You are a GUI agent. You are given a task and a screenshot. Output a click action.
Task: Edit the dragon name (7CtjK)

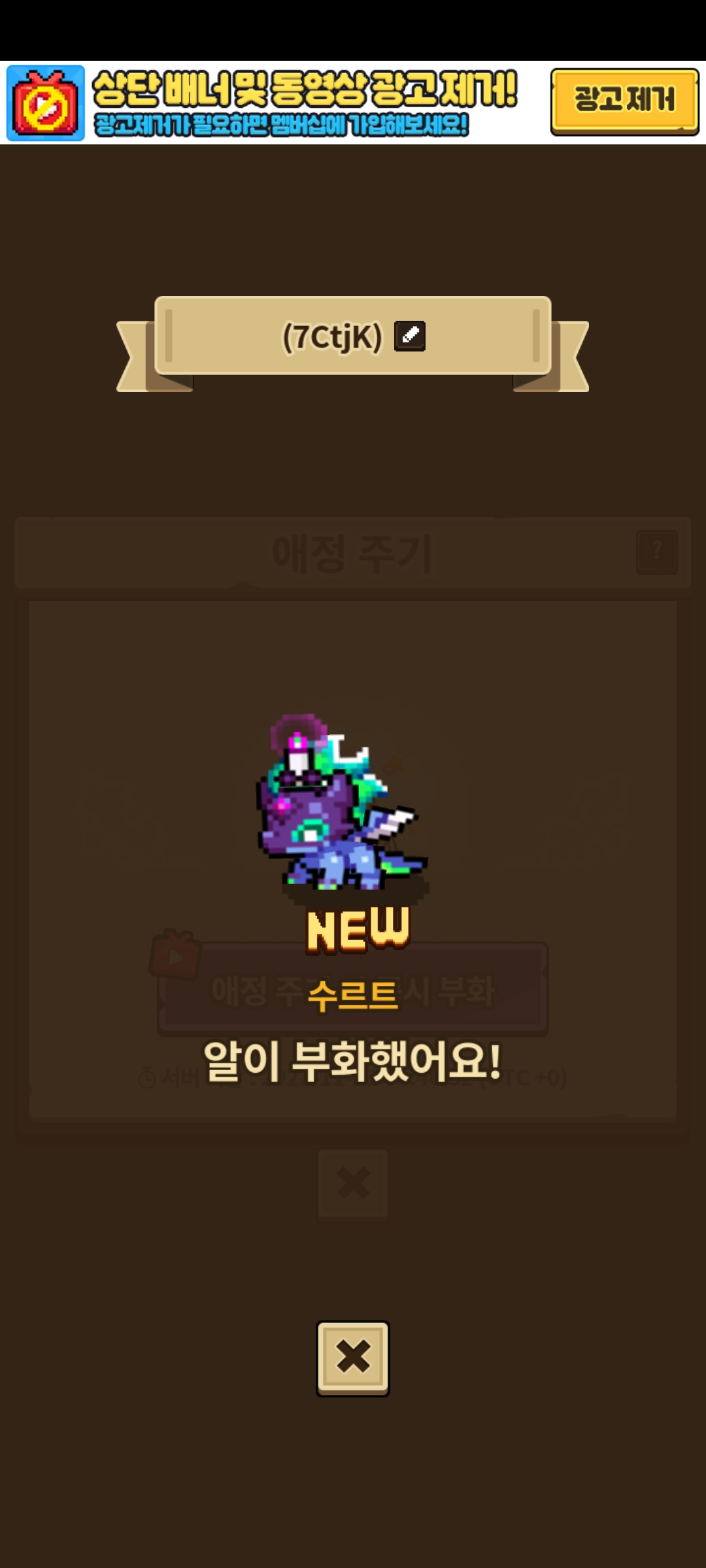(410, 336)
